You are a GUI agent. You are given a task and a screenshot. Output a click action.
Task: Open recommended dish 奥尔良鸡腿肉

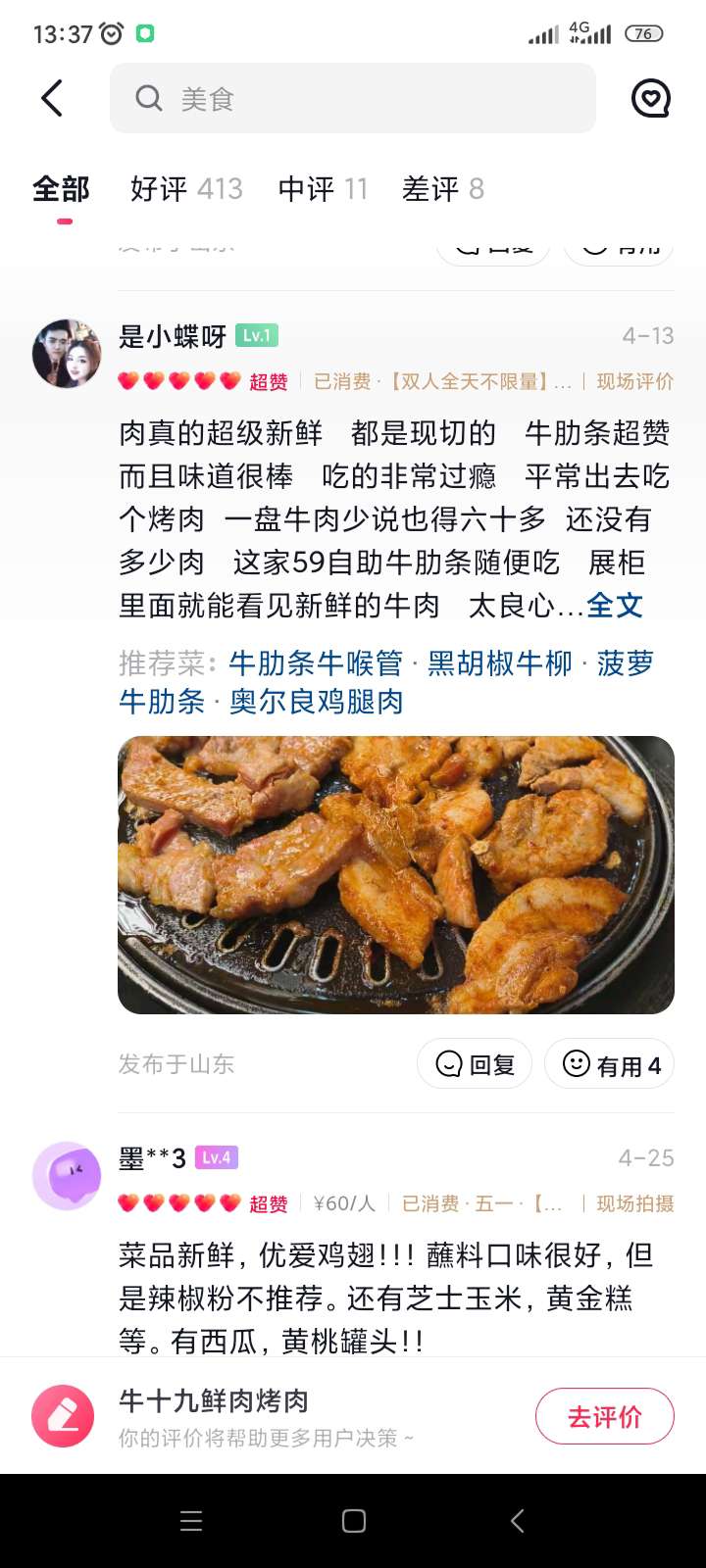[317, 702]
